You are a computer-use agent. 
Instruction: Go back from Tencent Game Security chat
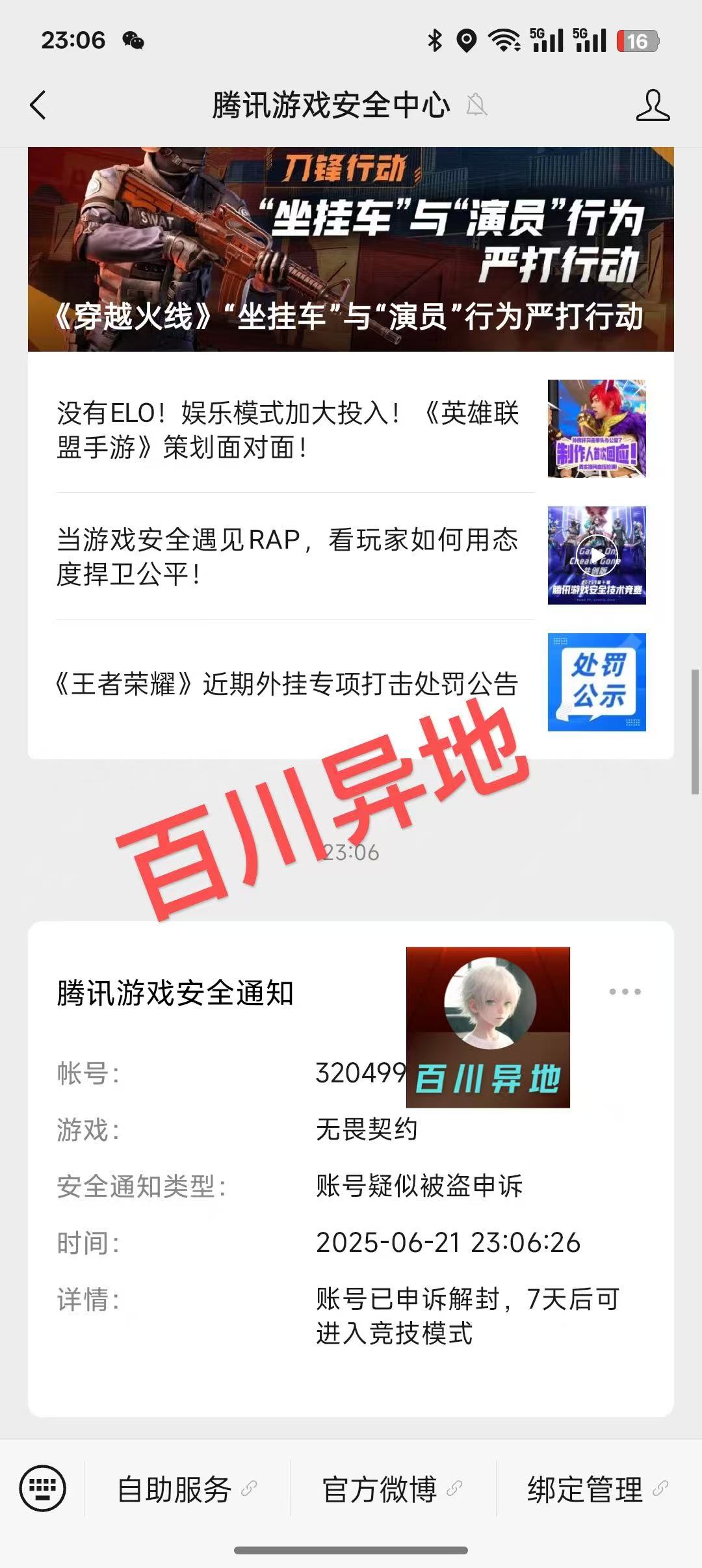pyautogui.click(x=38, y=105)
